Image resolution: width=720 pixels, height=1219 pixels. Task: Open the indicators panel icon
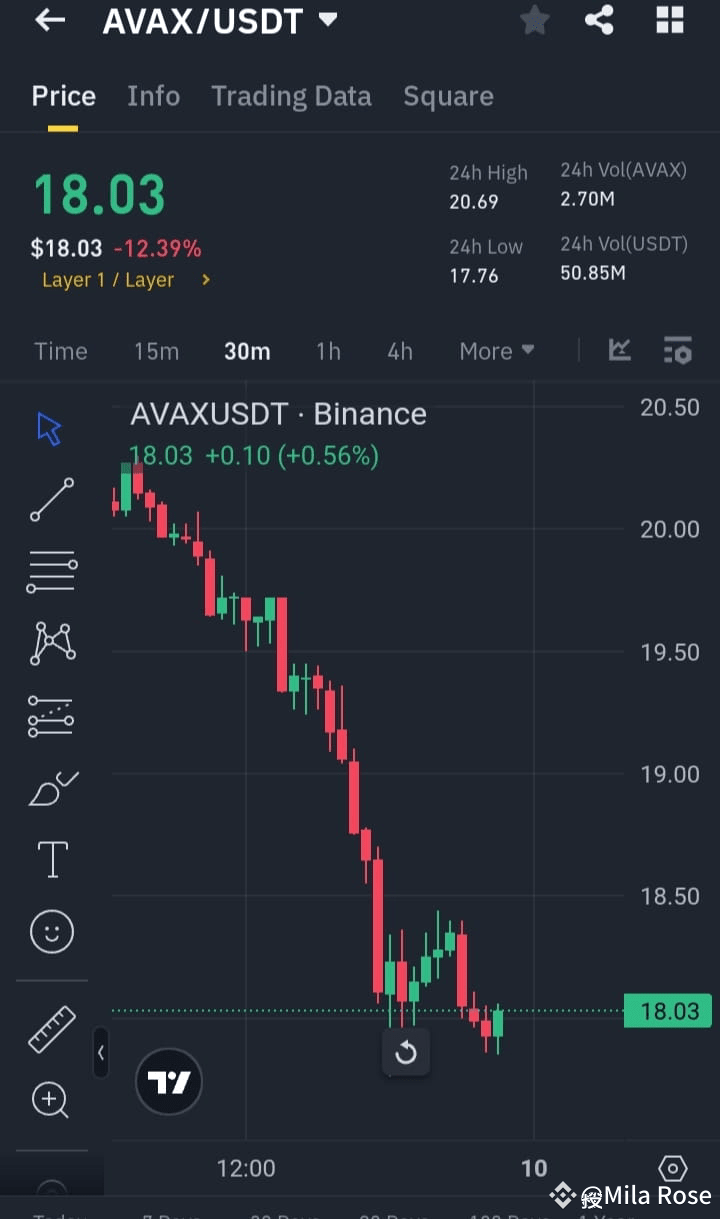pyautogui.click(x=678, y=351)
